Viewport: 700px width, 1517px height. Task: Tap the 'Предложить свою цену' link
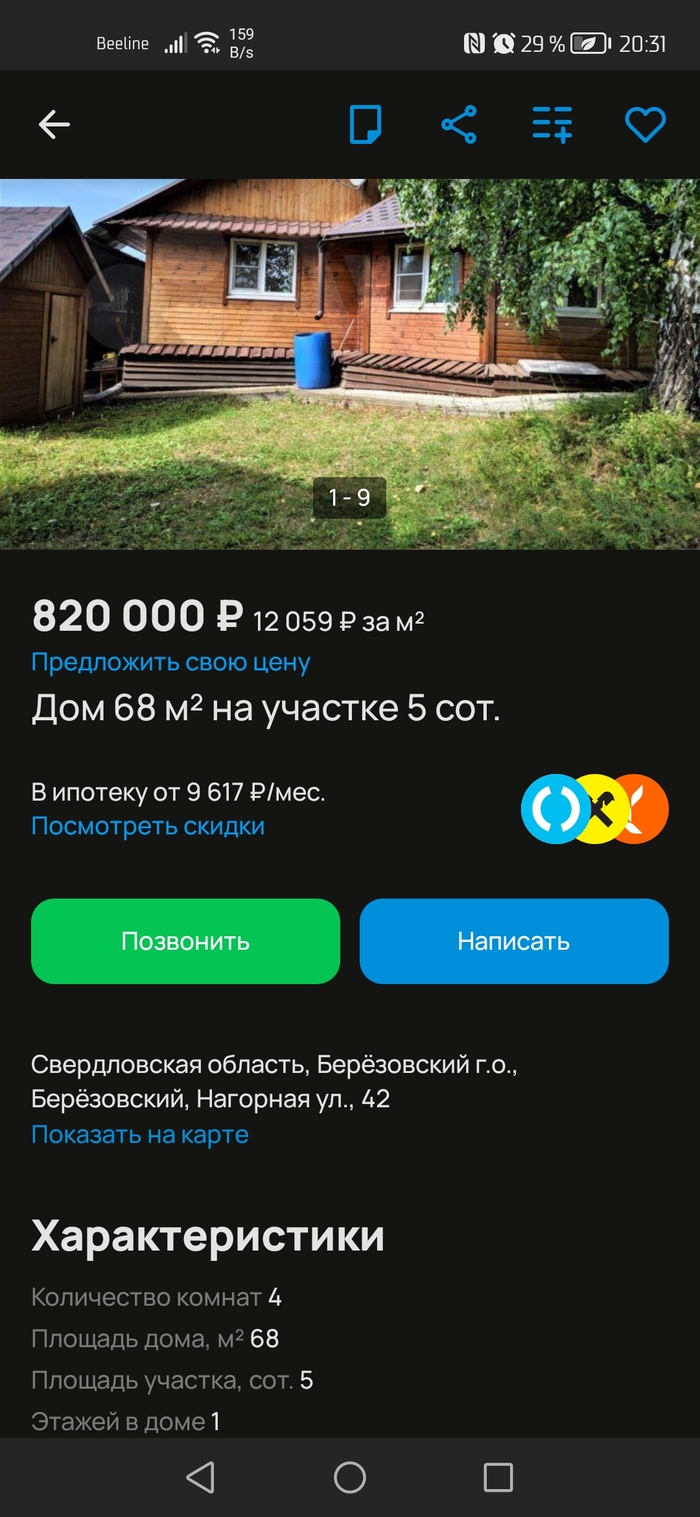click(171, 663)
